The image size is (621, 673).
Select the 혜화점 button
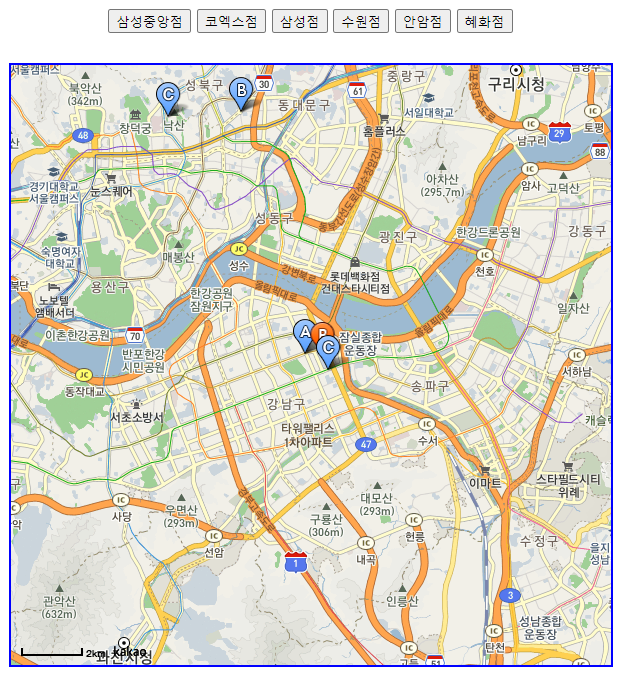pyautogui.click(x=485, y=22)
